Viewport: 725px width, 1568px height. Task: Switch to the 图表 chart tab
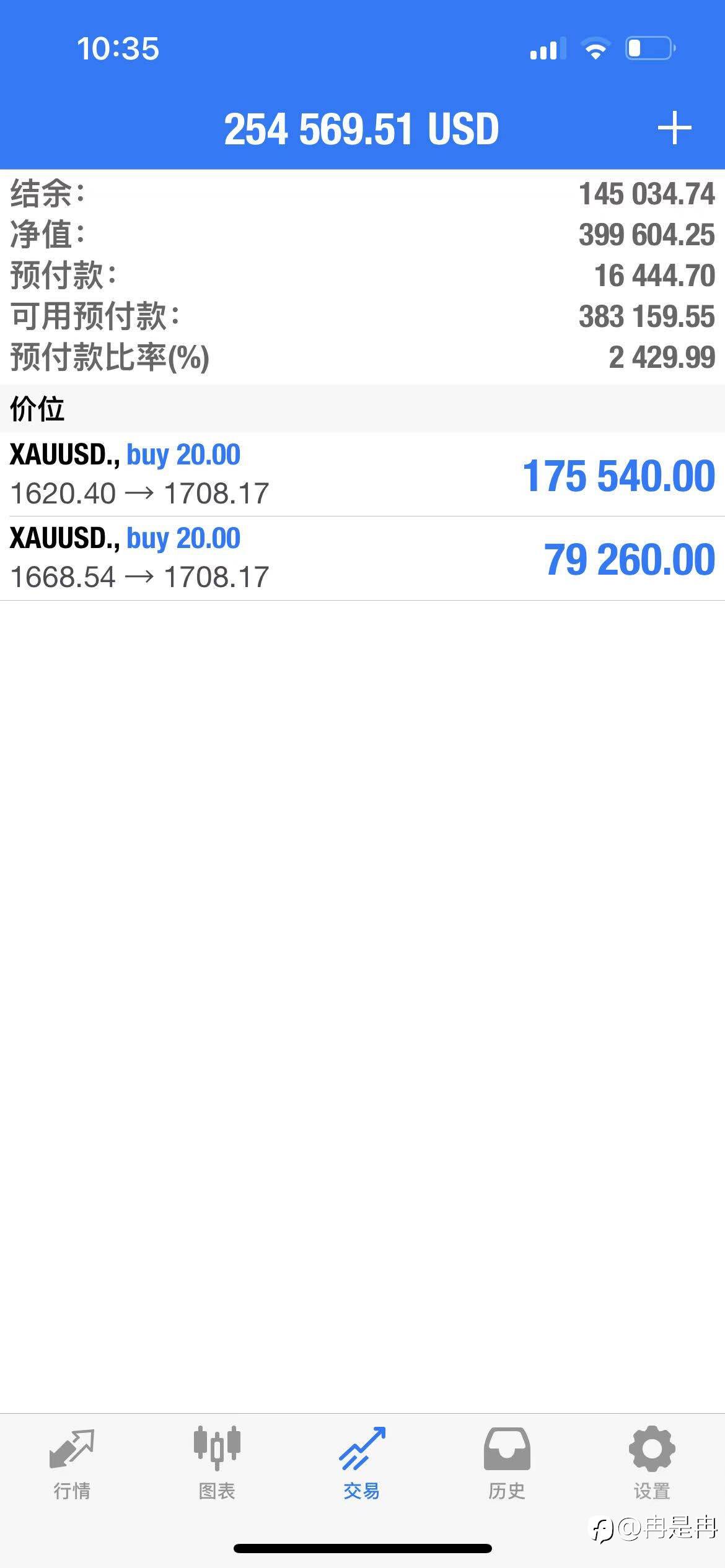[x=217, y=1464]
